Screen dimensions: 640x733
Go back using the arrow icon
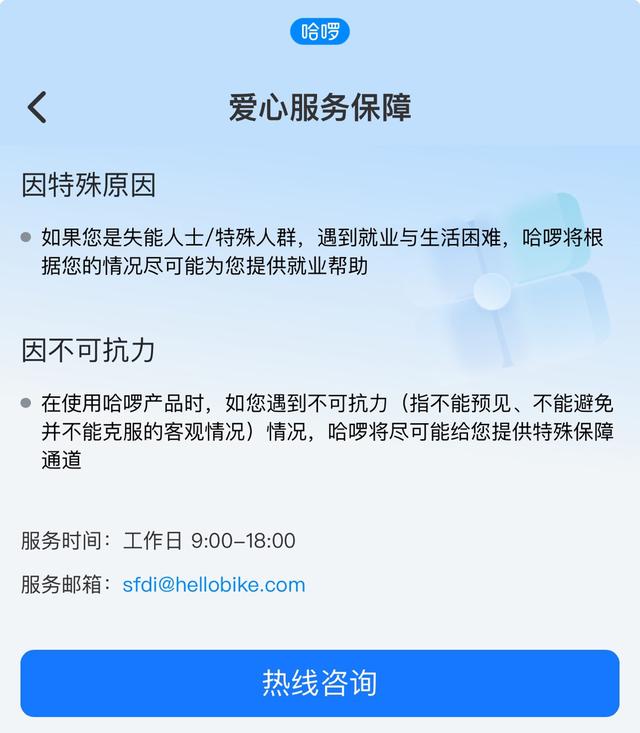tap(37, 107)
